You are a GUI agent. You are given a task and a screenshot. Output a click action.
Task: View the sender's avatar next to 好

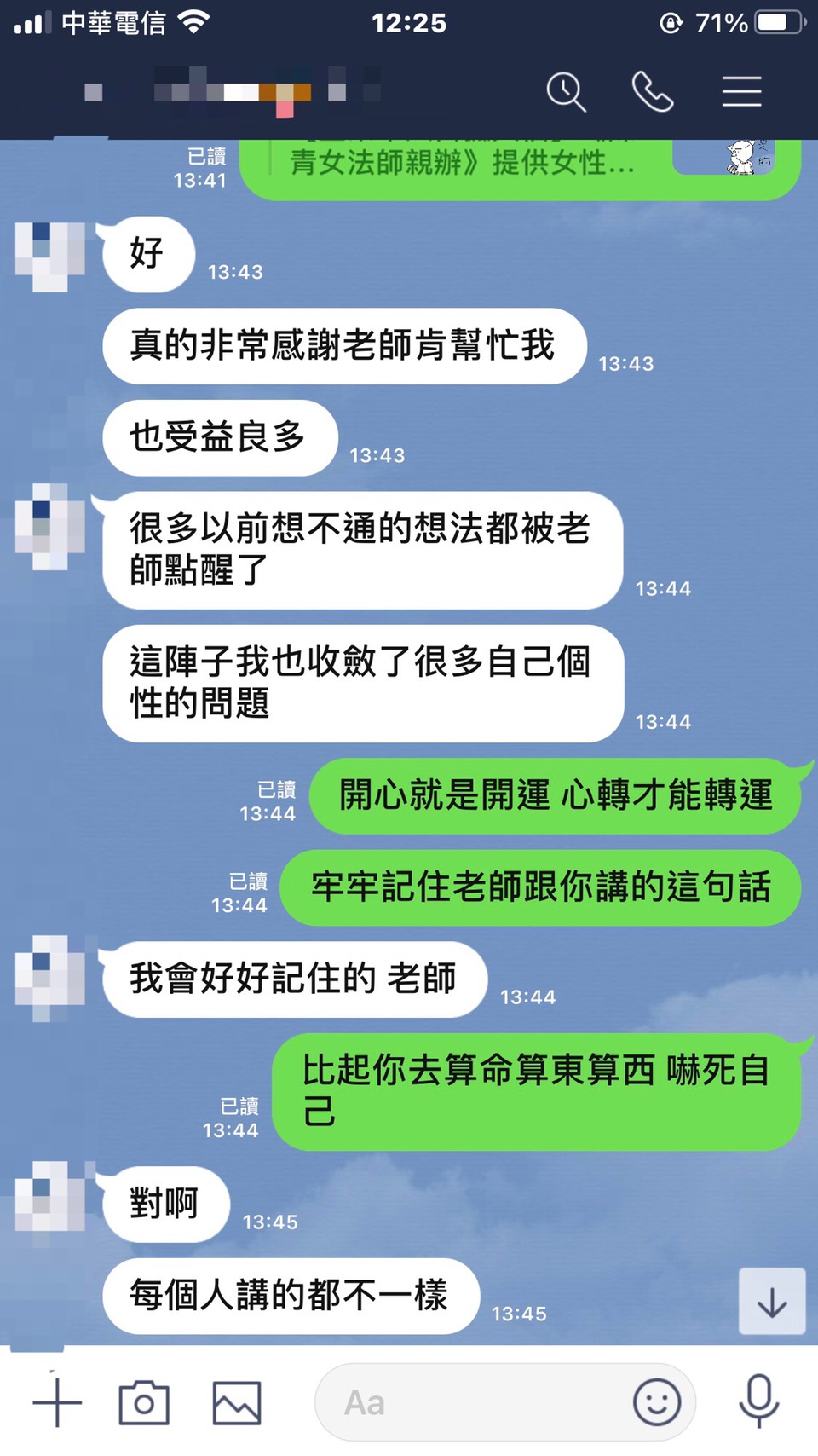(x=50, y=256)
